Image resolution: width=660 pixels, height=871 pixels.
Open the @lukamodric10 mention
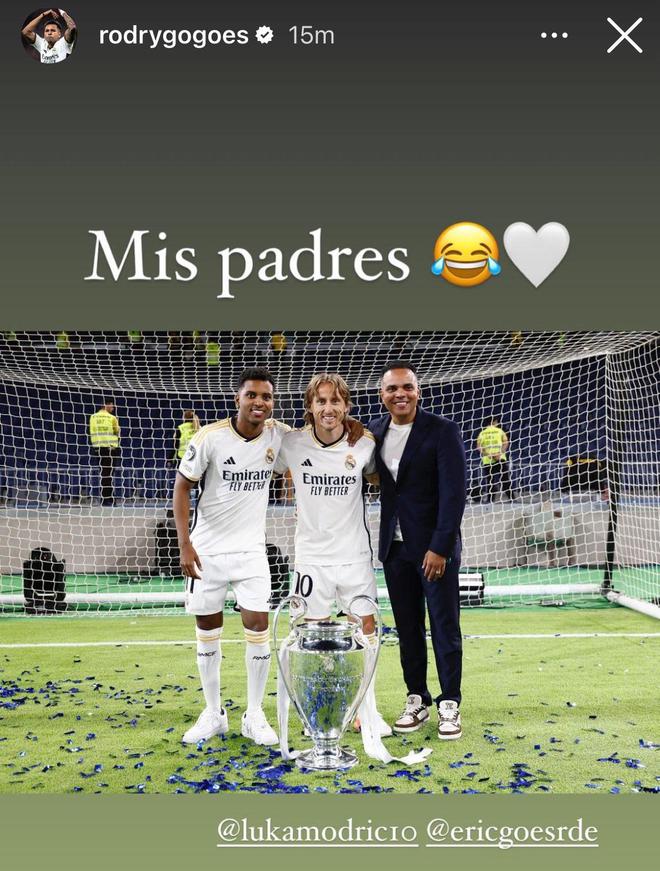(x=317, y=832)
